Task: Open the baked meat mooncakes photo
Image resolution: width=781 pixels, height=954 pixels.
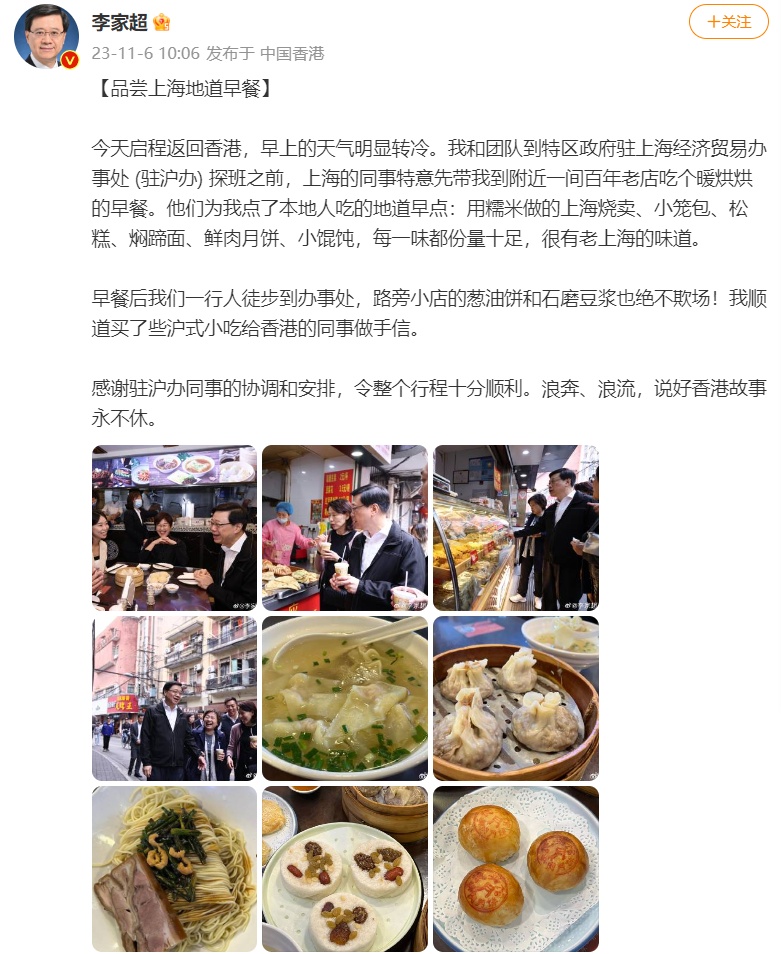Action: (x=516, y=868)
